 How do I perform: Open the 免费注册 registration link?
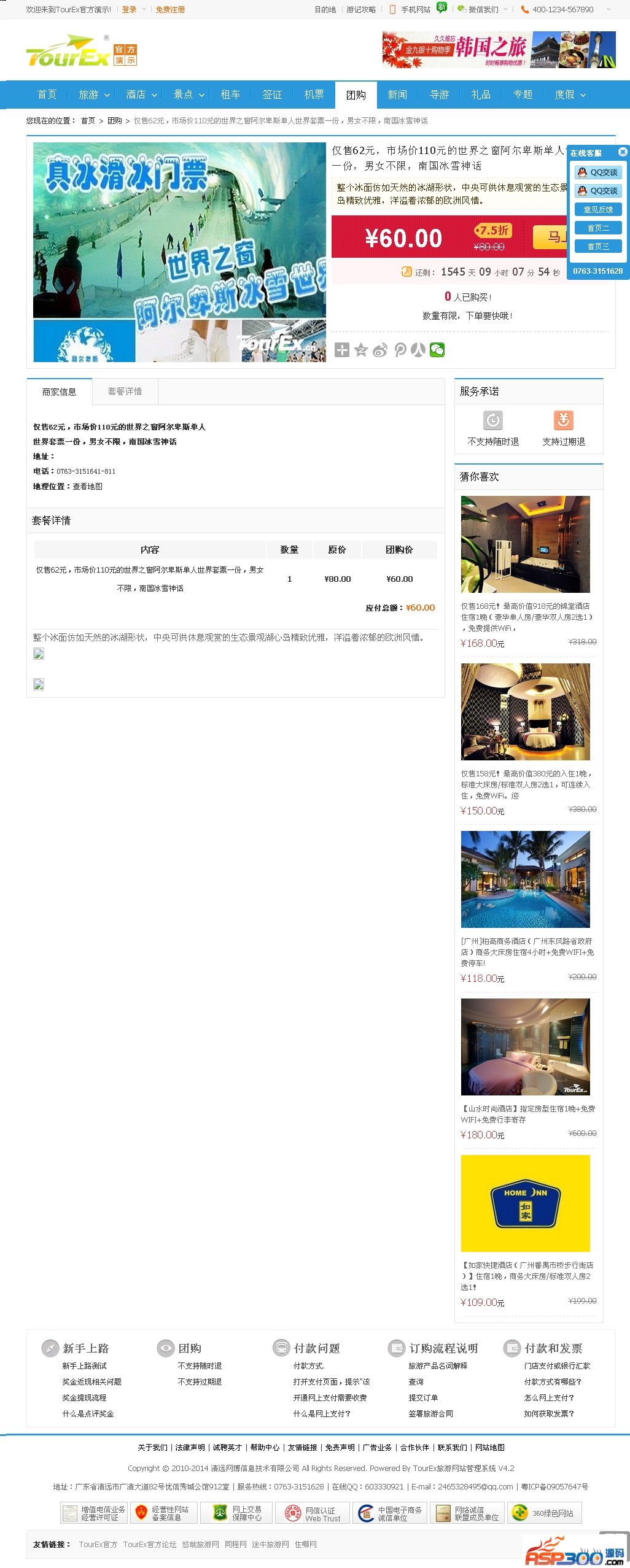click(170, 10)
